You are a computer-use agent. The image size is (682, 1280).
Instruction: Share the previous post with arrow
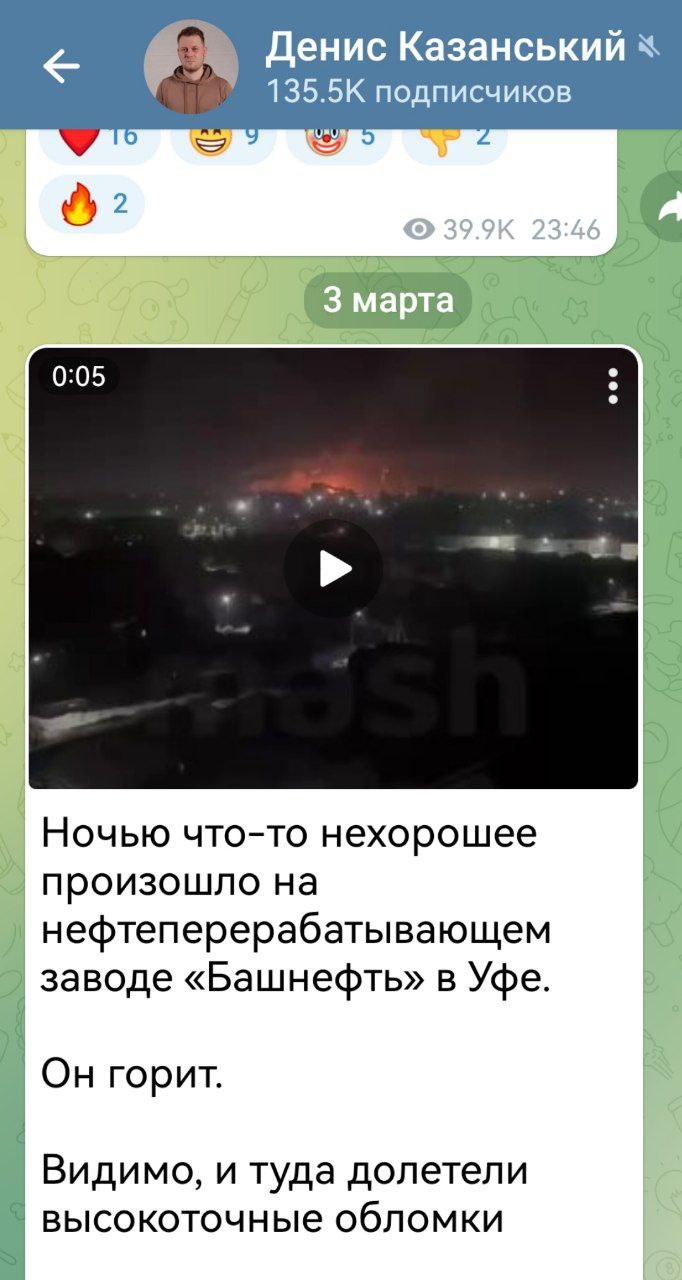[664, 207]
